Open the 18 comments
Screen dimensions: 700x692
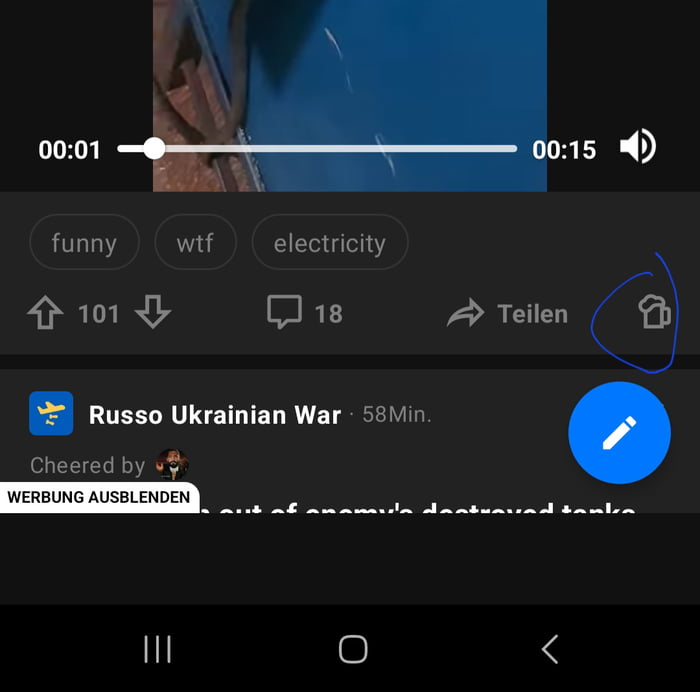[x=305, y=314]
